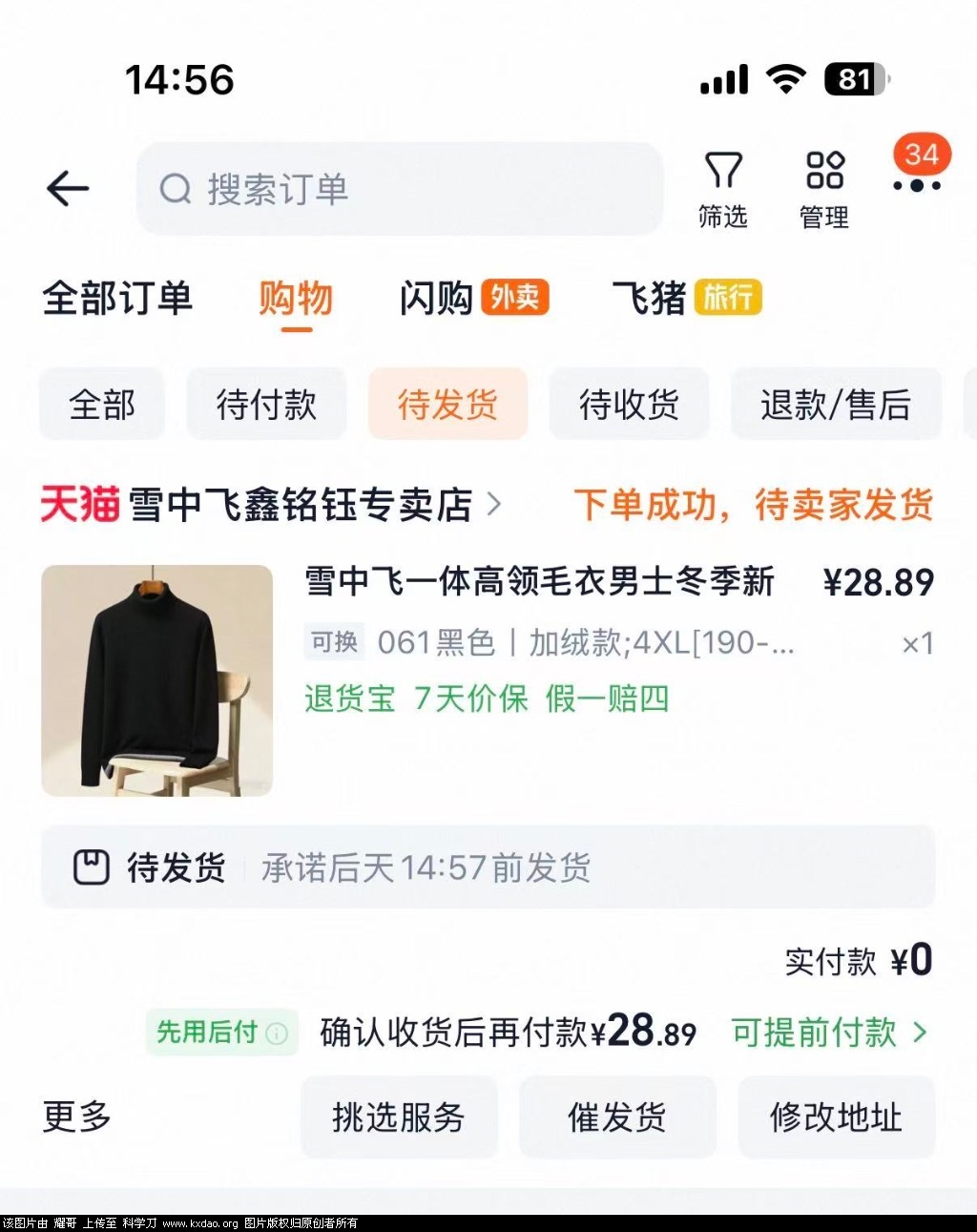Tap 催发货 to urge shipment

click(x=617, y=1117)
